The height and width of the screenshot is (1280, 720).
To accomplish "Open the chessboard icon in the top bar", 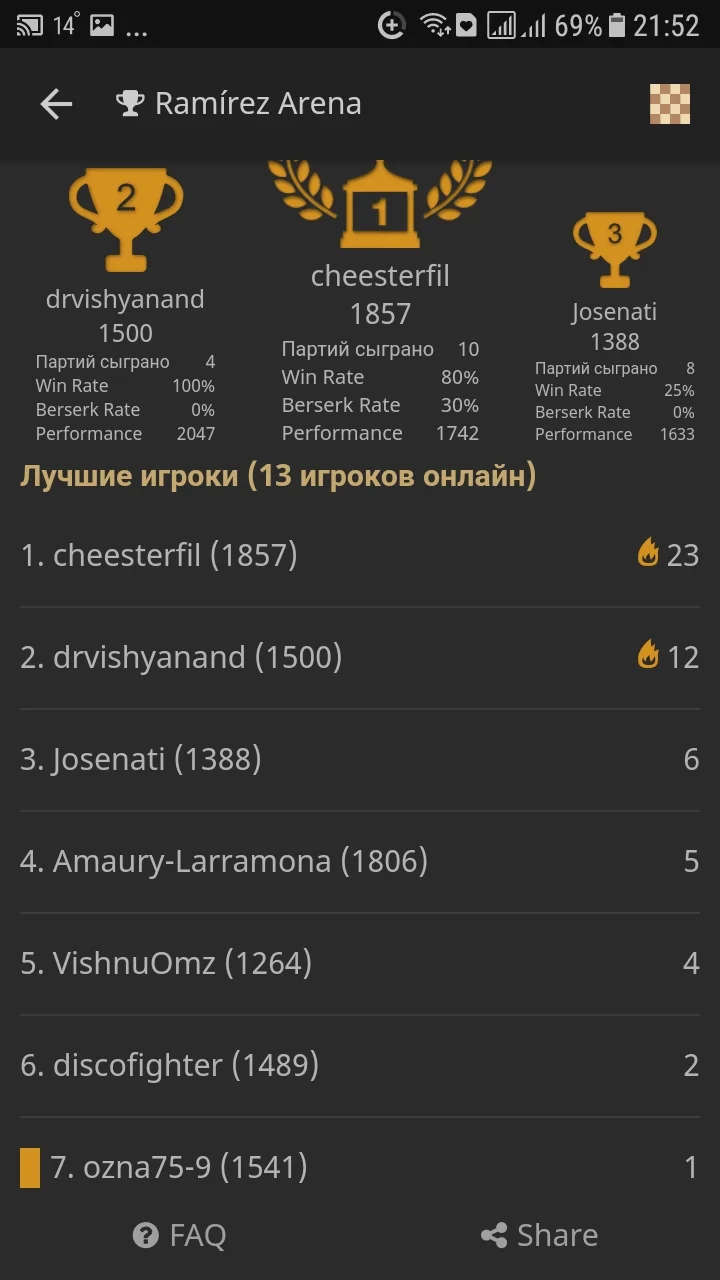I will (670, 104).
